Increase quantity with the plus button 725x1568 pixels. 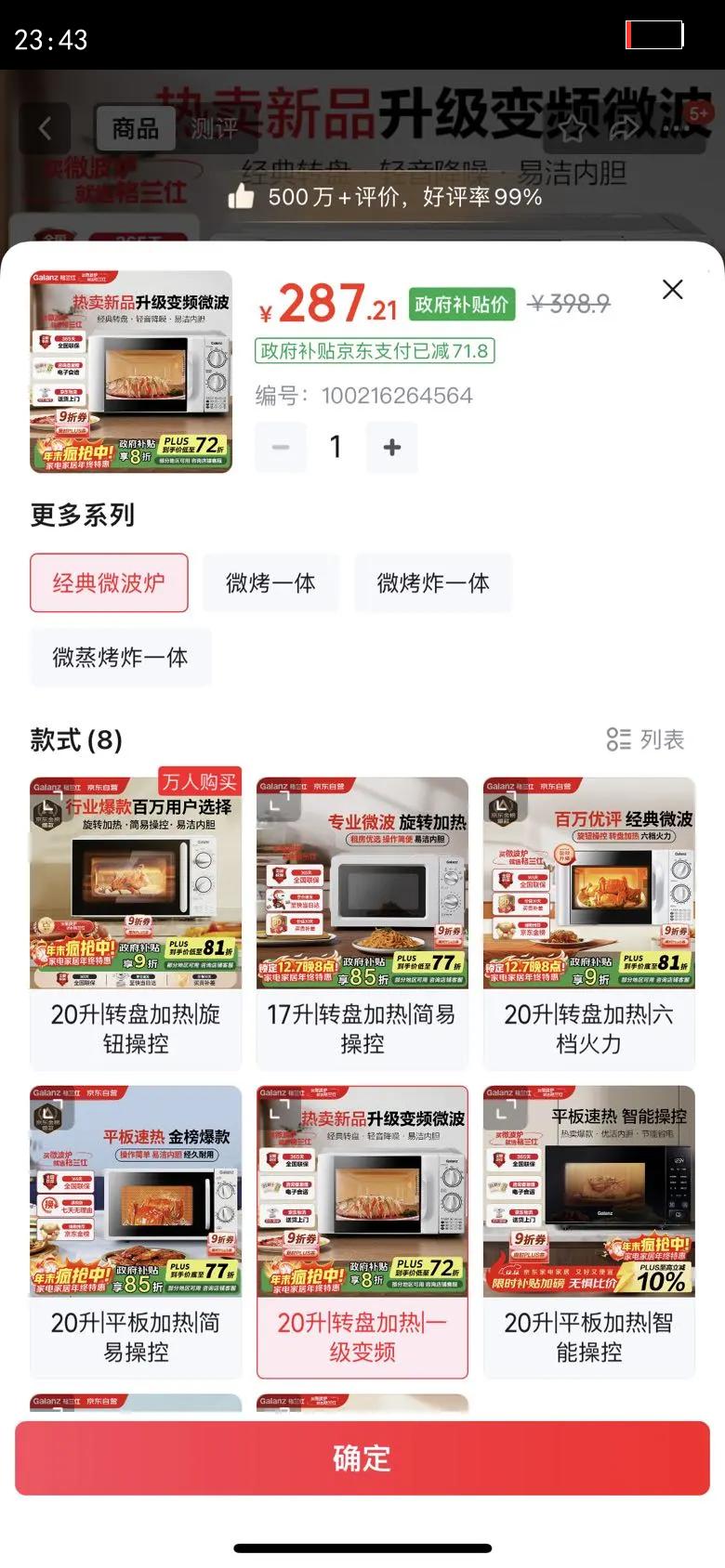click(391, 447)
